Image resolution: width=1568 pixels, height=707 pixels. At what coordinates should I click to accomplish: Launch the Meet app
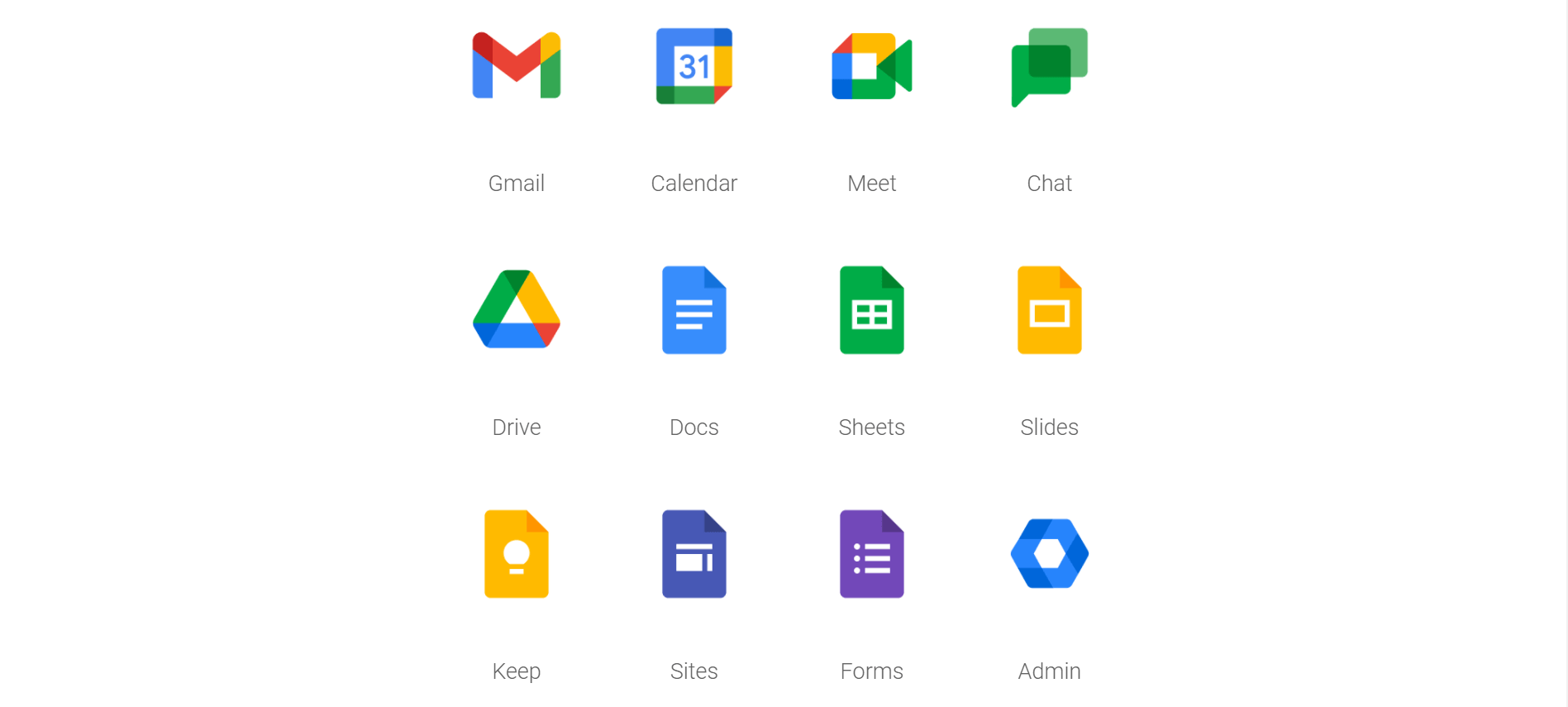(871, 66)
